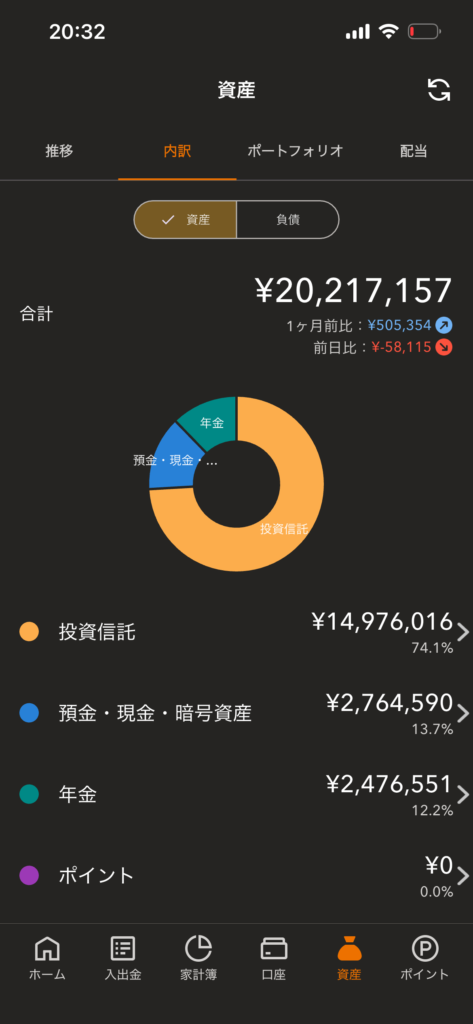Switch to the 配当 tab
The width and height of the screenshot is (473, 1024).
tap(414, 151)
